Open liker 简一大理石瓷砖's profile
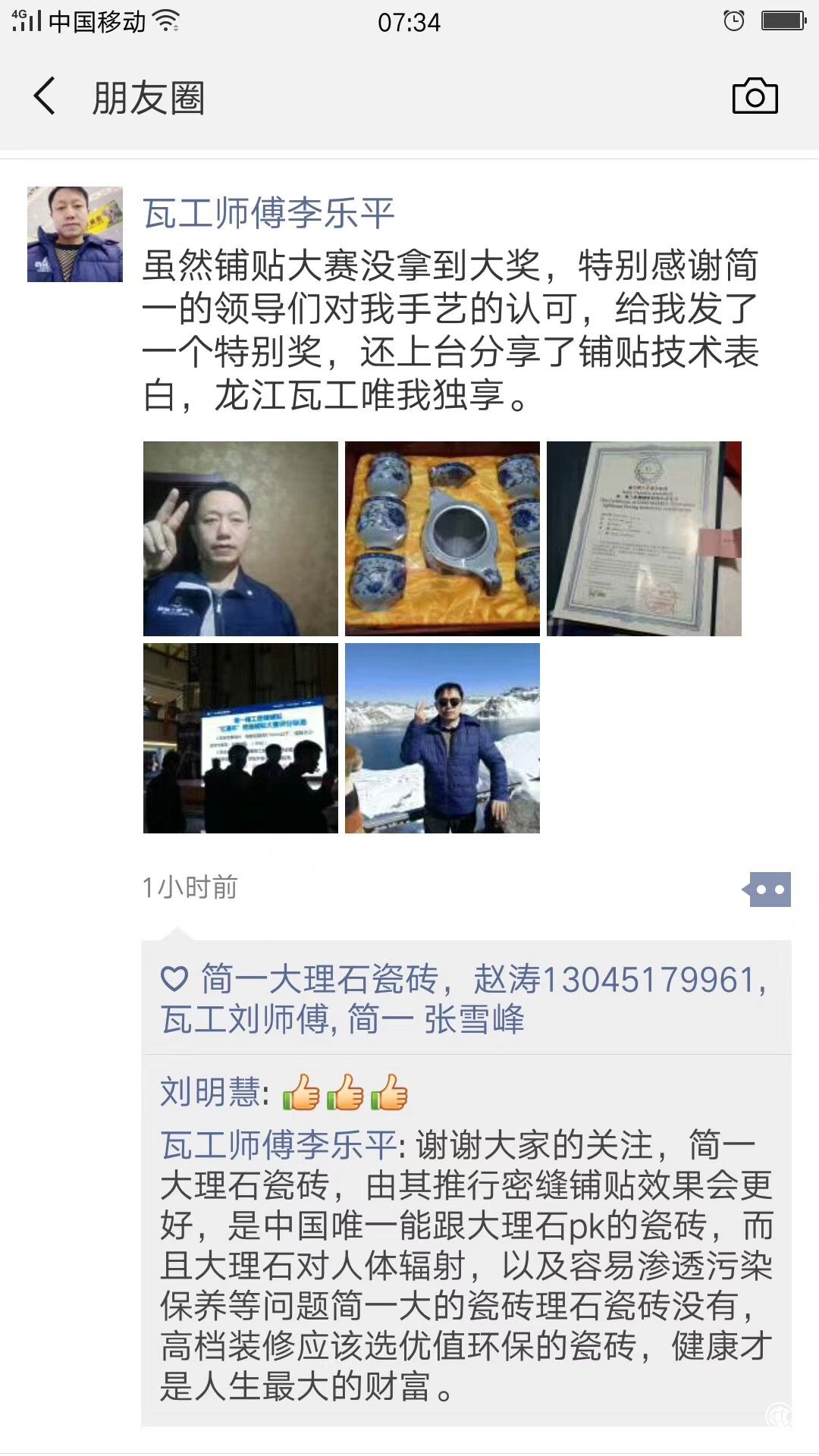This screenshot has height=1456, width=819. click(x=318, y=979)
